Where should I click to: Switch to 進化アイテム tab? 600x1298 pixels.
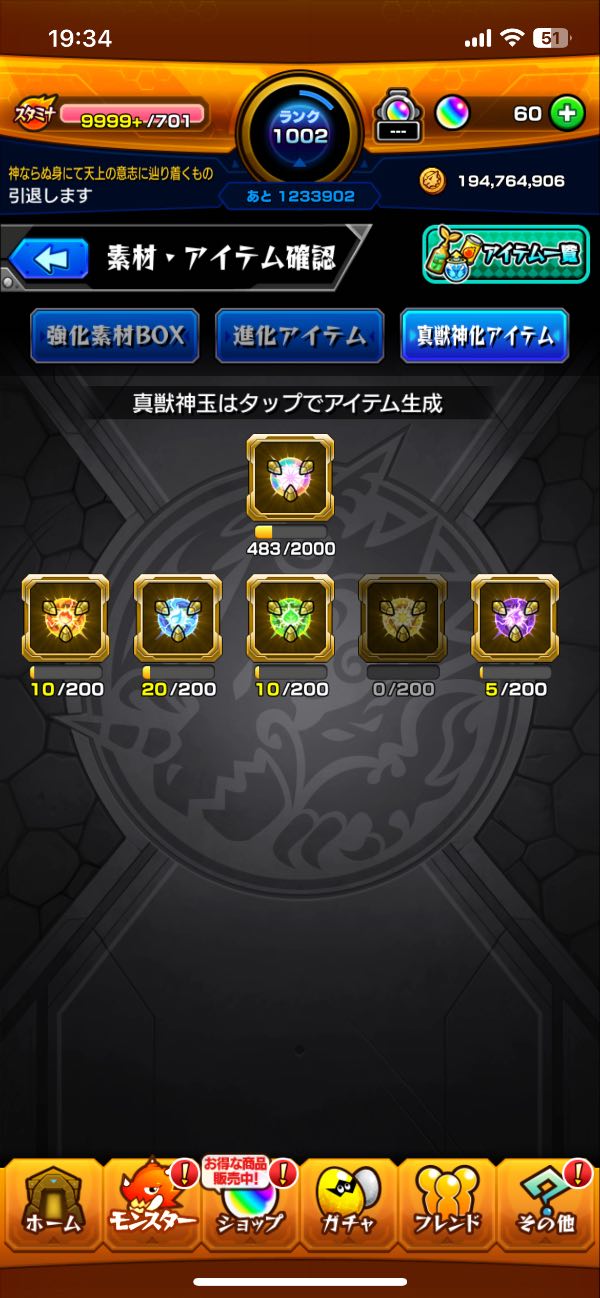[x=300, y=336]
